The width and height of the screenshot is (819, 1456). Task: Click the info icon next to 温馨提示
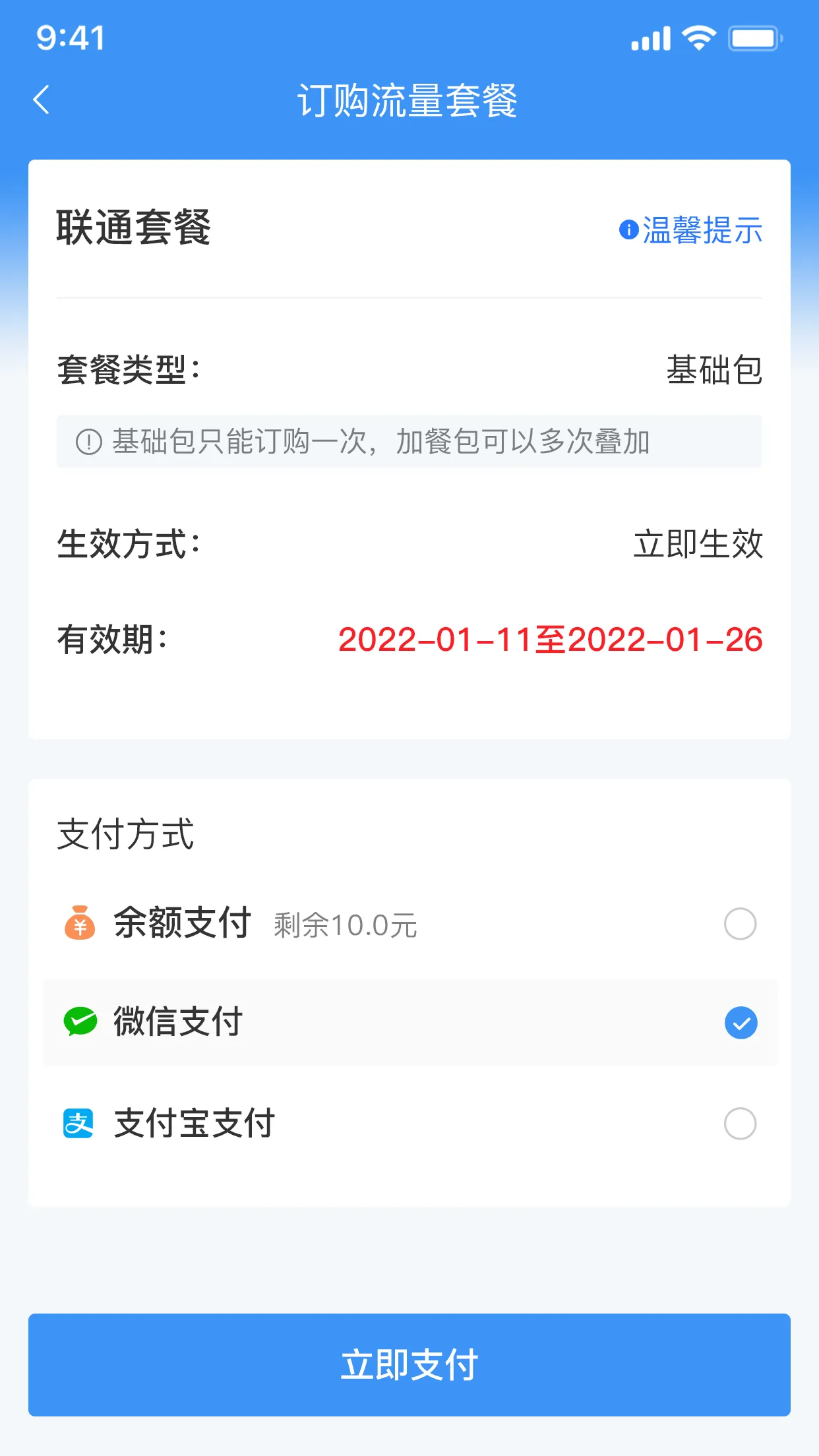(628, 229)
